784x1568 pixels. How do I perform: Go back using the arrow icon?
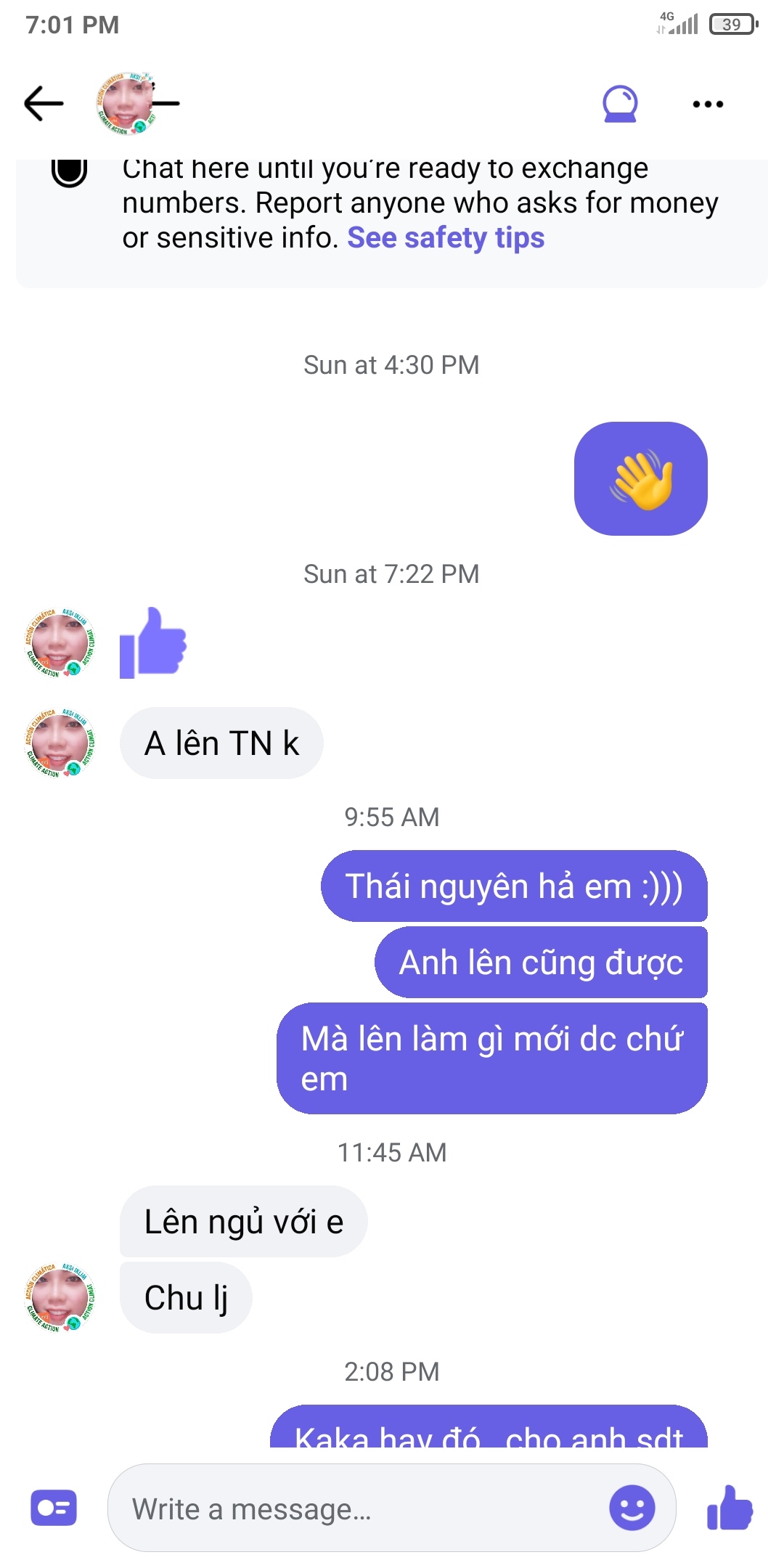pos(44,104)
